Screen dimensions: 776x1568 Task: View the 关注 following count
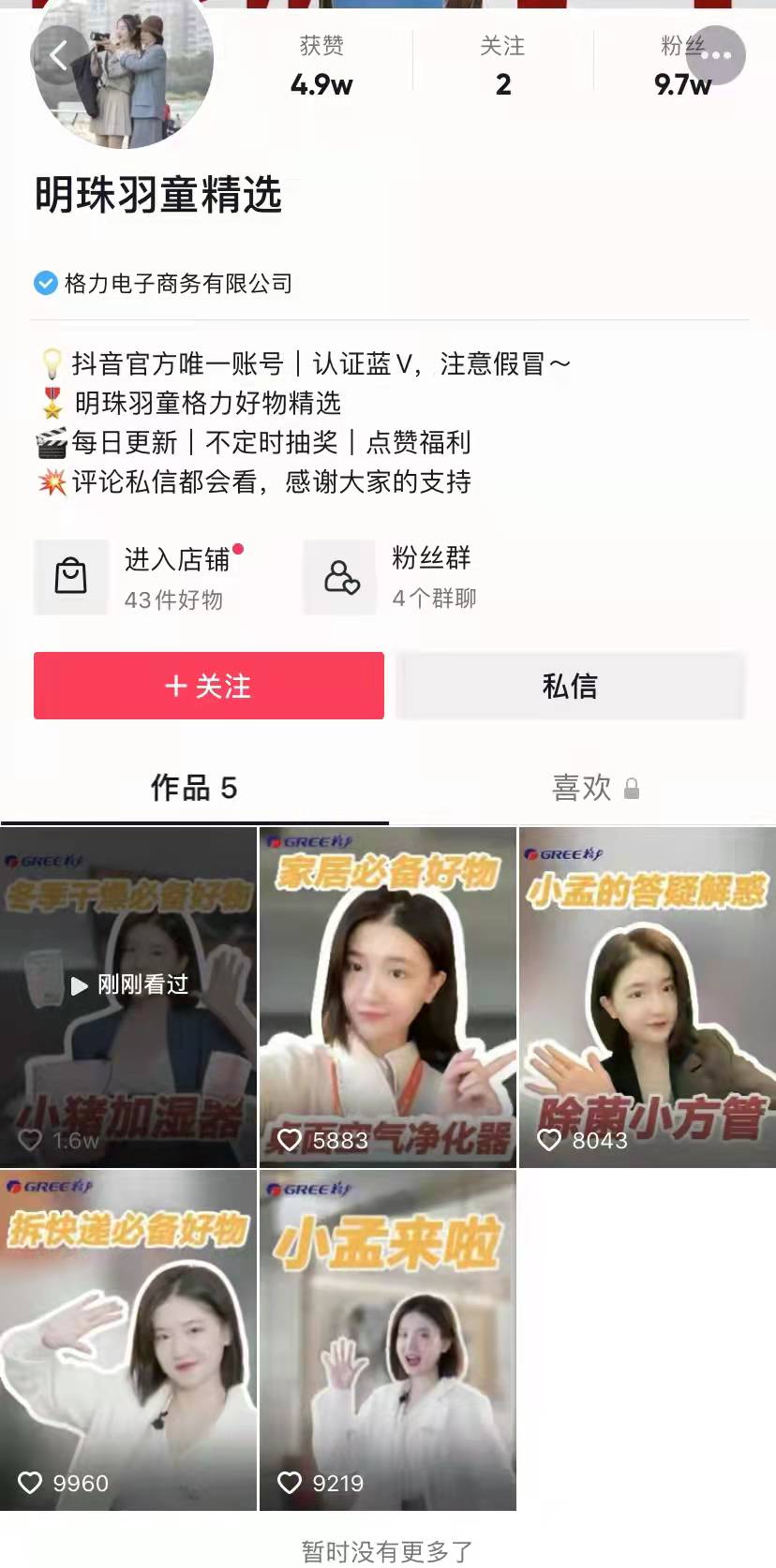[502, 67]
